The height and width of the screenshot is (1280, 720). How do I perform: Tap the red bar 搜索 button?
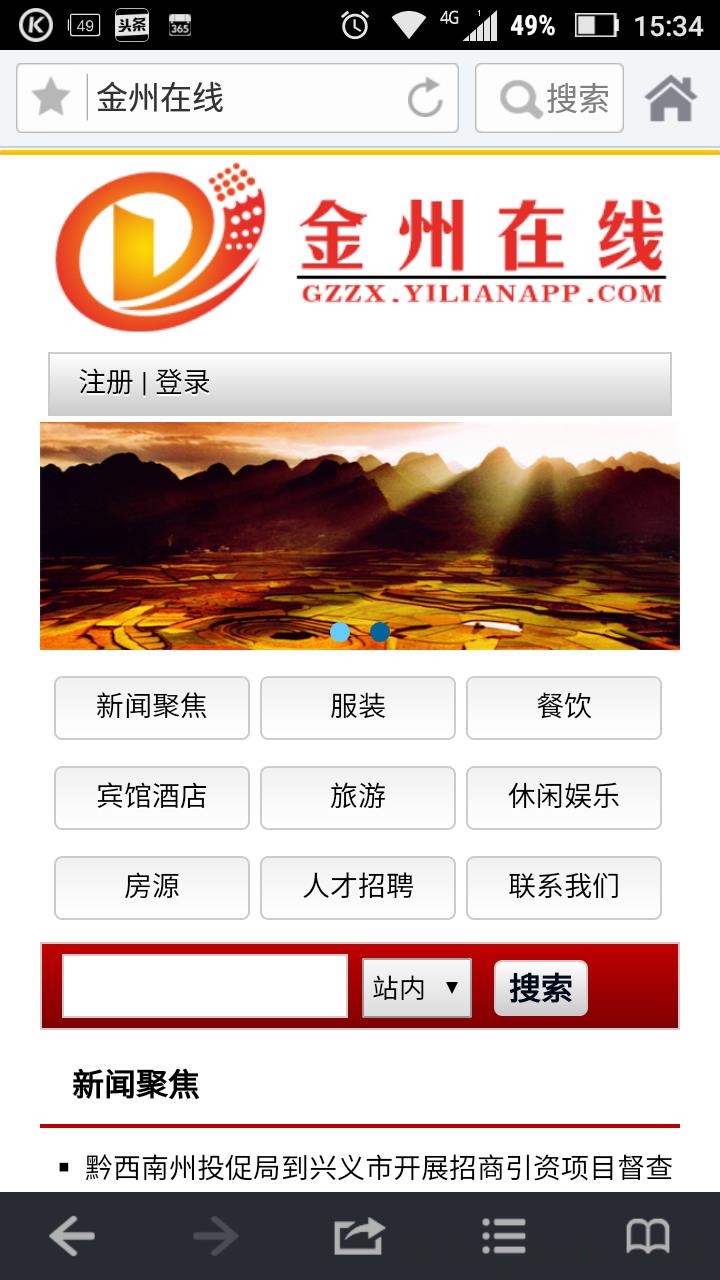click(540, 988)
